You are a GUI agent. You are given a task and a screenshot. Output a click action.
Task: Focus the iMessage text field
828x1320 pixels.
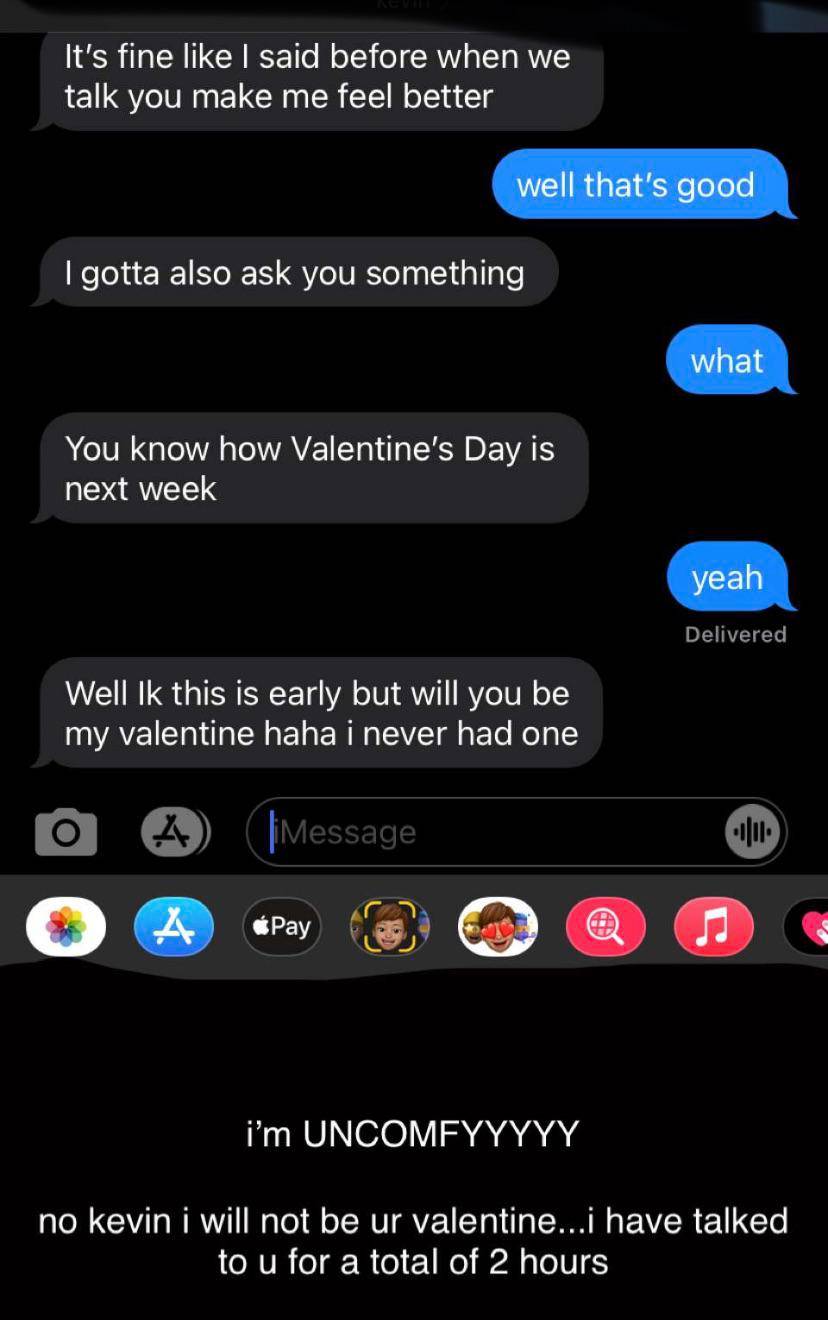click(490, 832)
